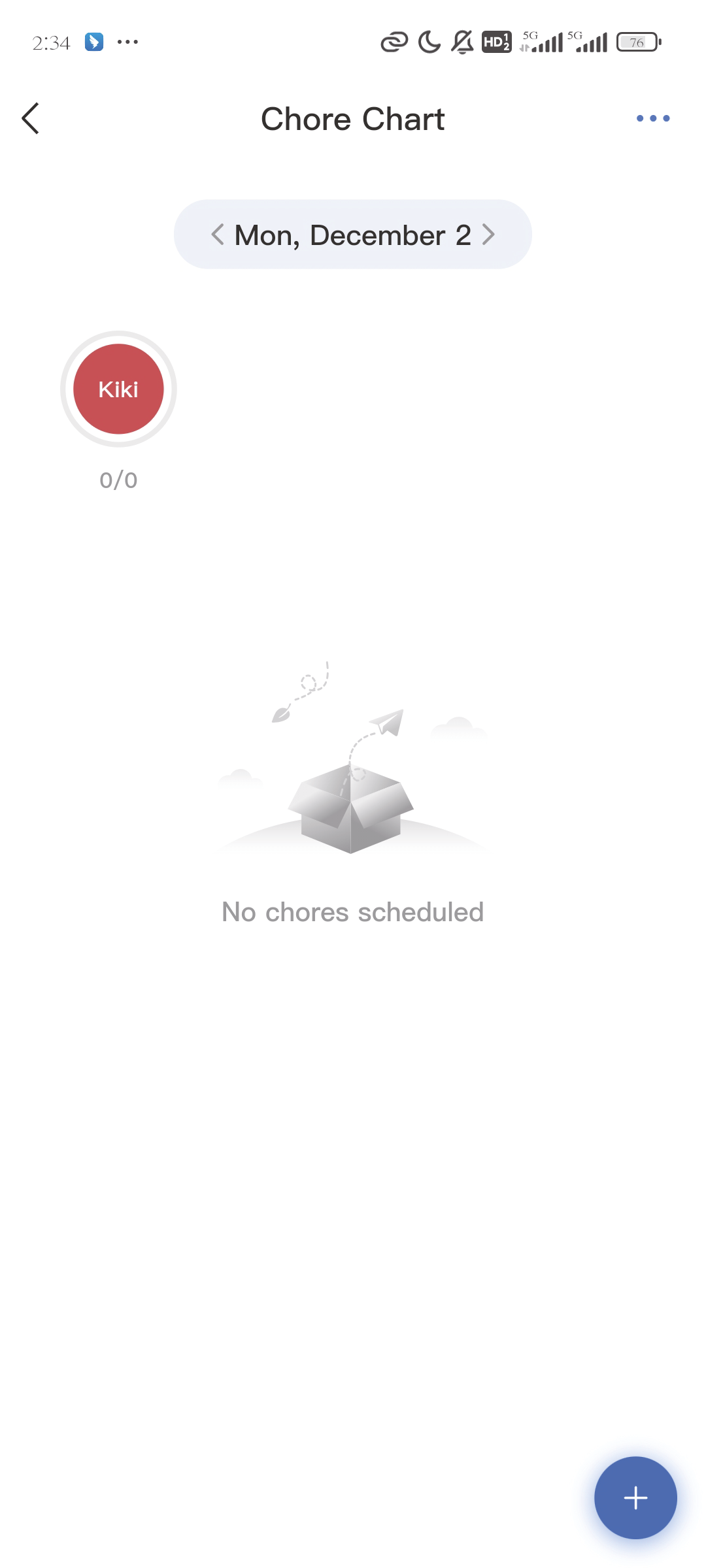Viewport: 706px width, 1568px height.
Task: Add a new chore with plus button
Action: 635,1497
